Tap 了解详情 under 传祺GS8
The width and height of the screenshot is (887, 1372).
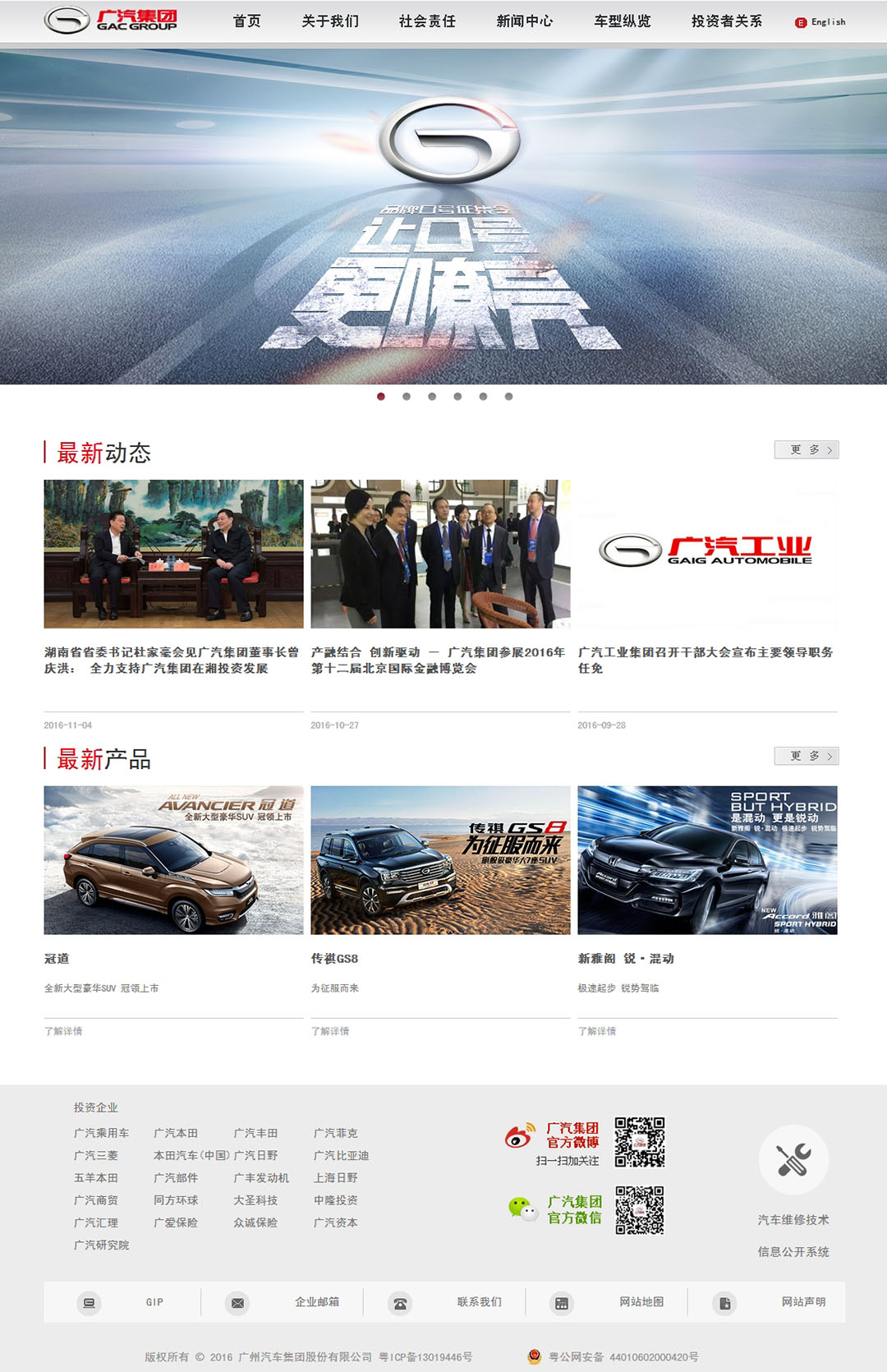(330, 1031)
